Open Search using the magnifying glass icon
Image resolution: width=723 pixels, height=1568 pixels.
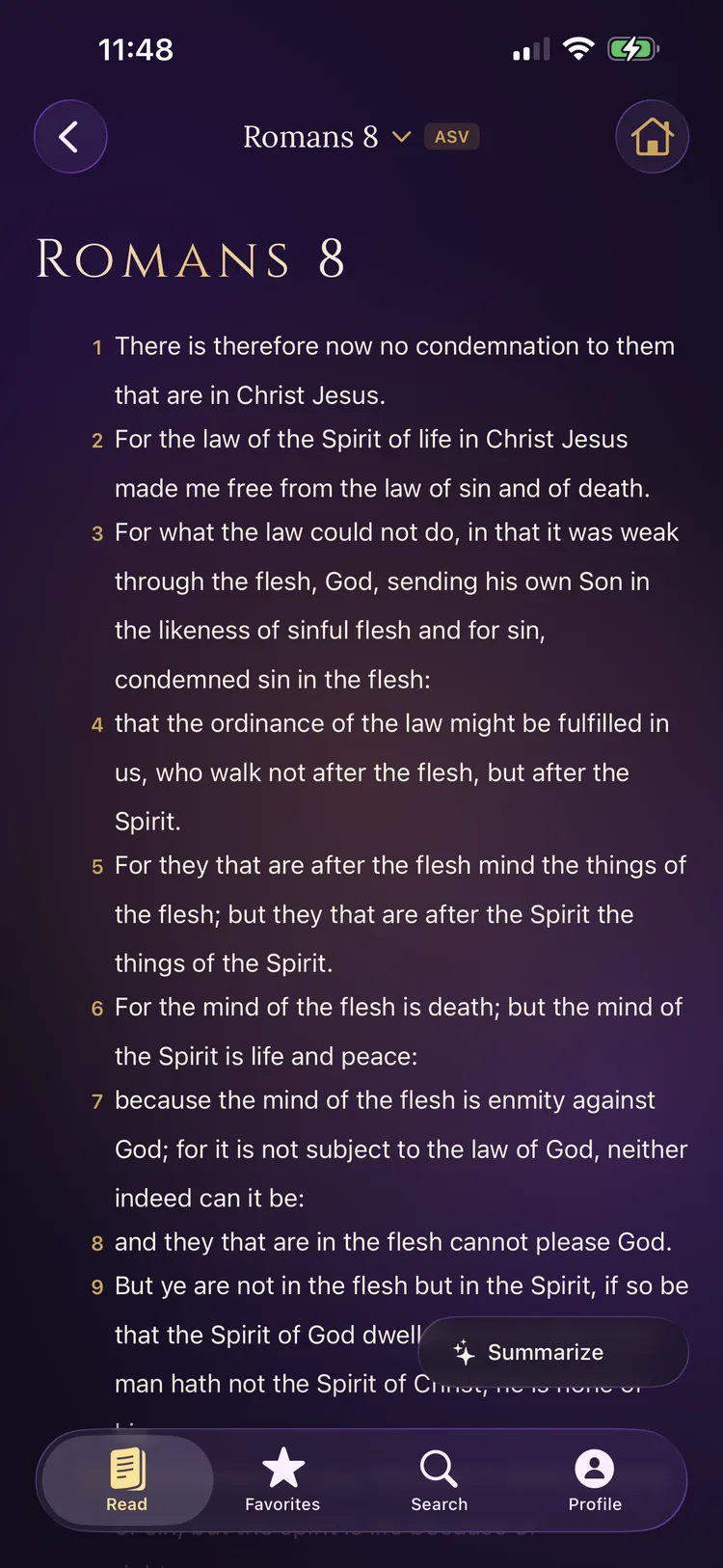(439, 1467)
